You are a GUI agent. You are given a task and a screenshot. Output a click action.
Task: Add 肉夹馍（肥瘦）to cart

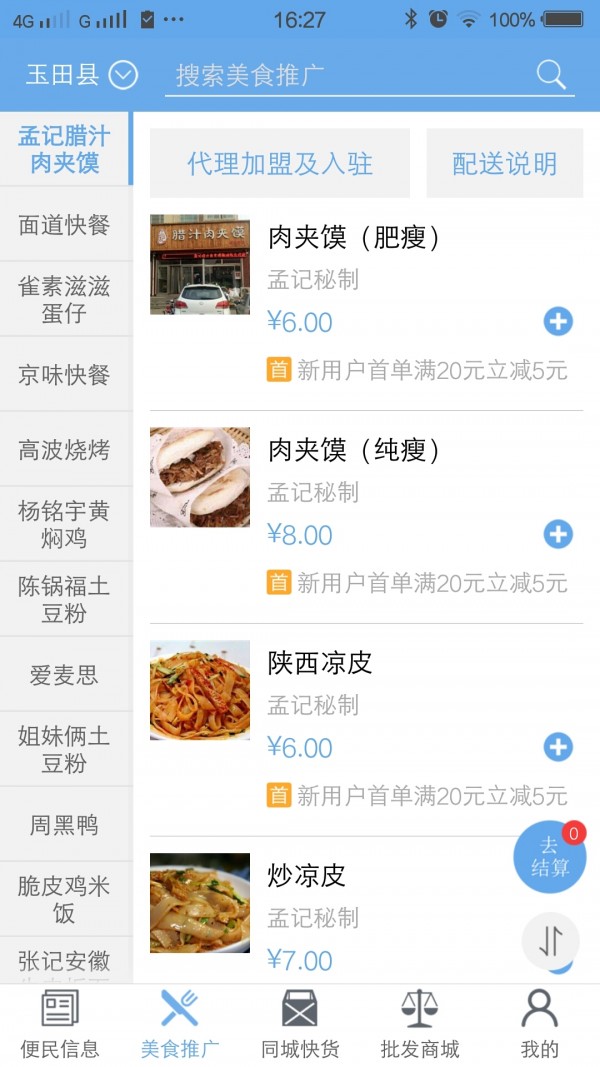[557, 322]
